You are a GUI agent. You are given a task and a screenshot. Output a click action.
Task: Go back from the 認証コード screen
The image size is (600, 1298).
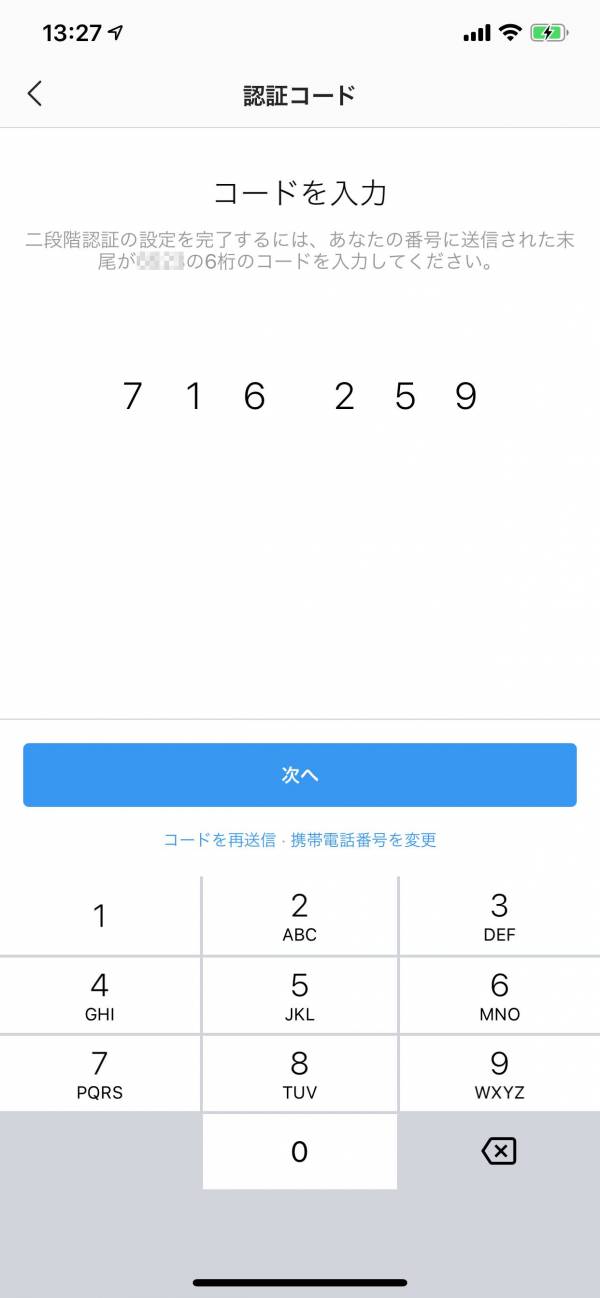click(x=35, y=94)
